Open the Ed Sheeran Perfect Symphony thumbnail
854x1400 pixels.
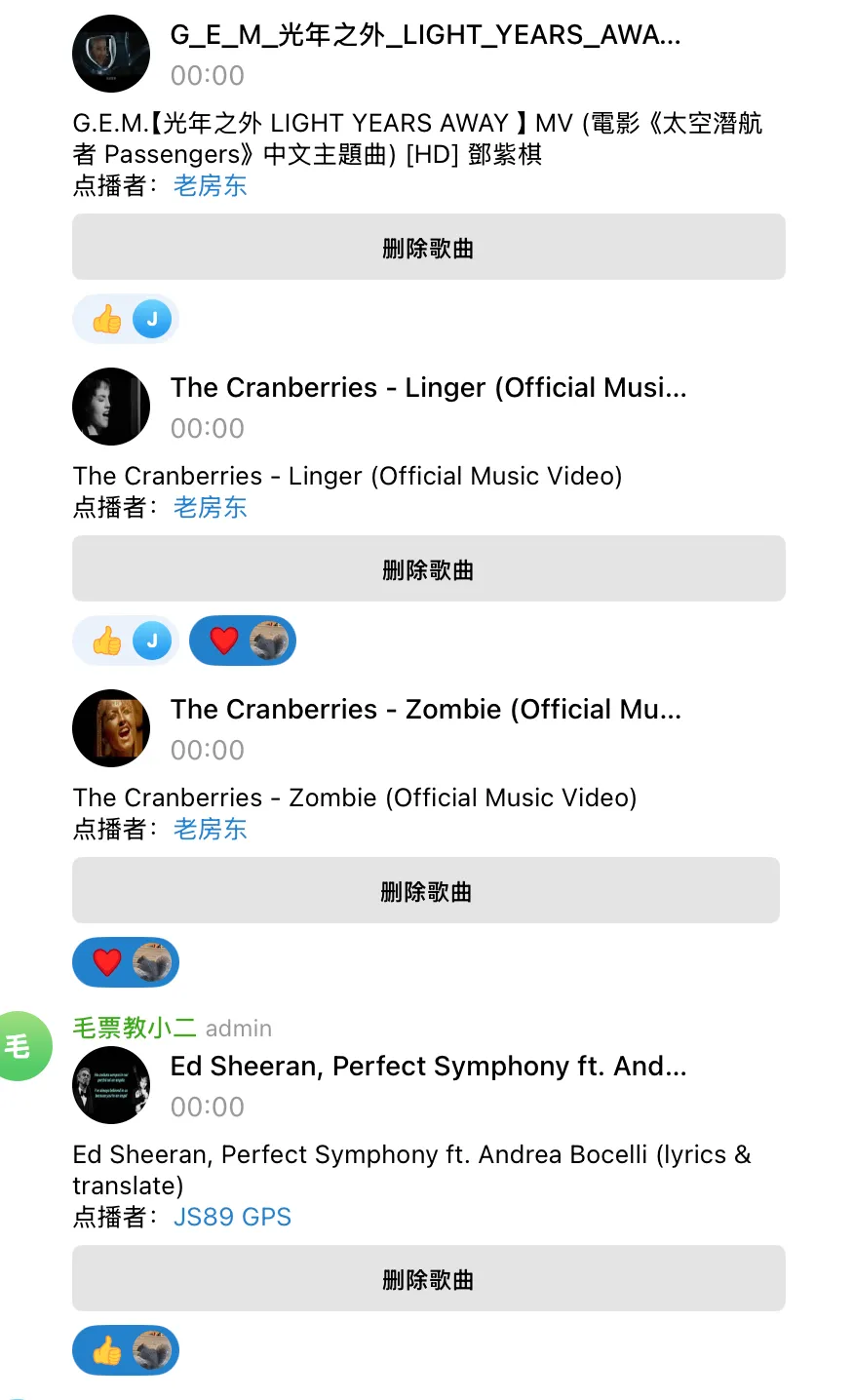[110, 1085]
